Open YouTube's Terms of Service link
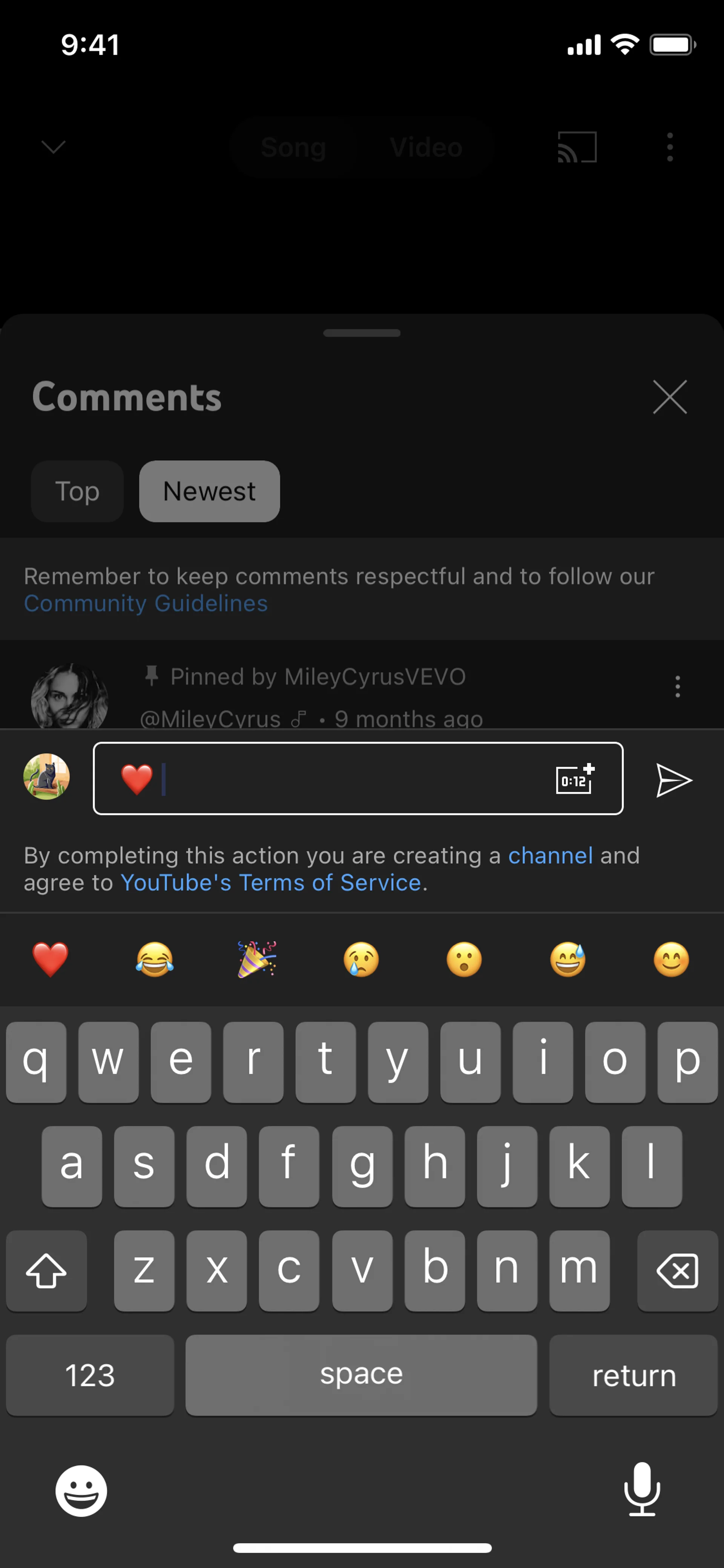 (271, 883)
